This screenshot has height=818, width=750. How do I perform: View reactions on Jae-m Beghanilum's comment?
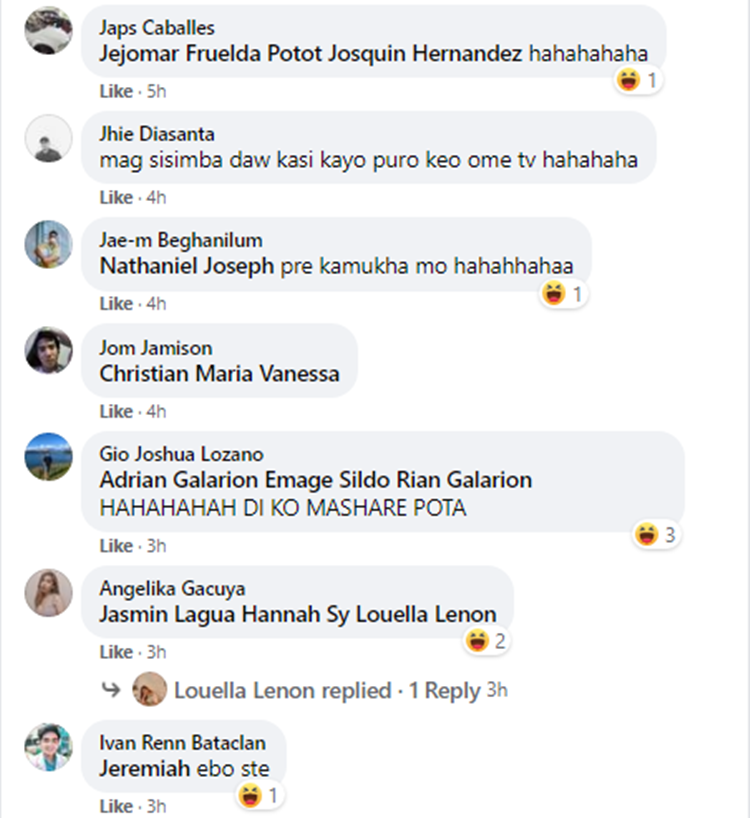[x=563, y=293]
